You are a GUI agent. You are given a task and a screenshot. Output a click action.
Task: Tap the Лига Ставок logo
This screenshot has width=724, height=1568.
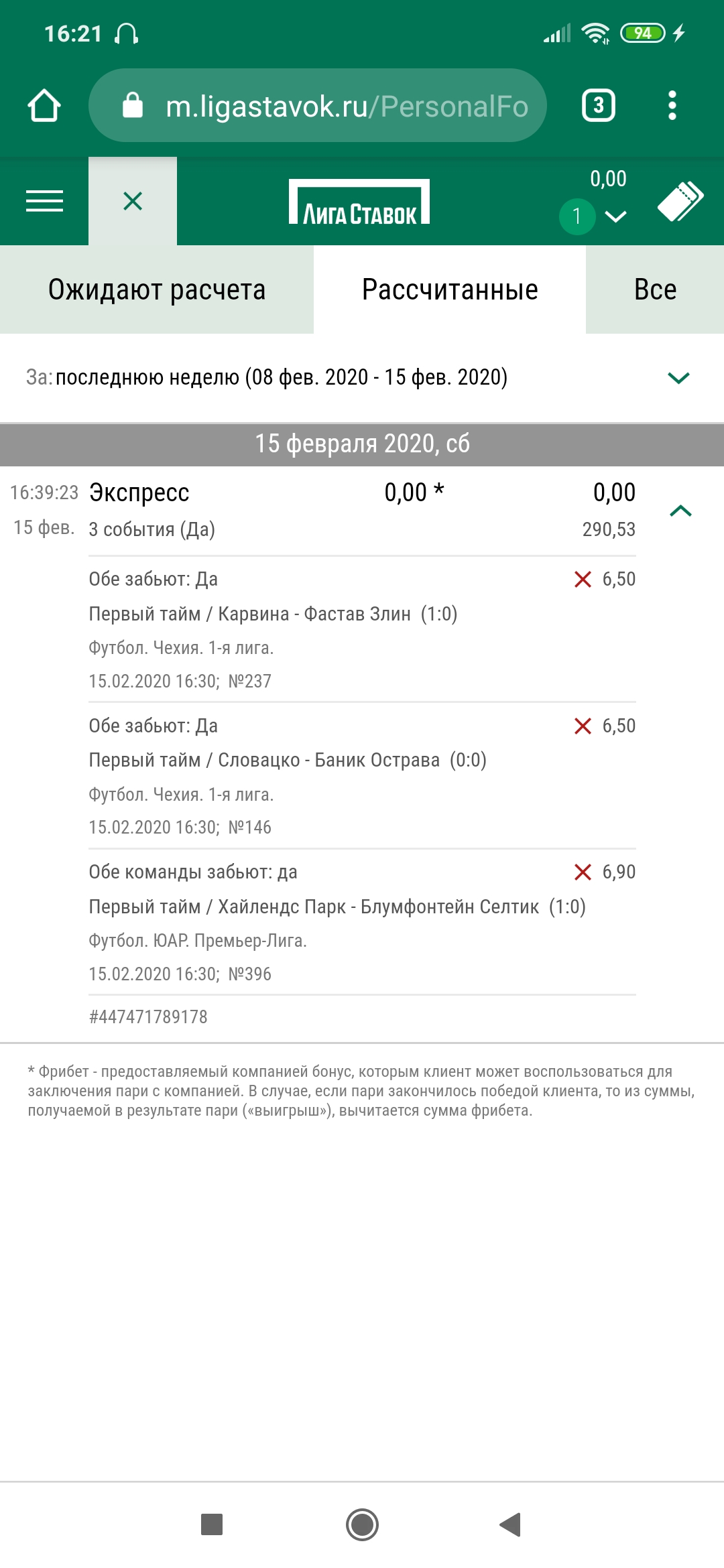coord(359,202)
